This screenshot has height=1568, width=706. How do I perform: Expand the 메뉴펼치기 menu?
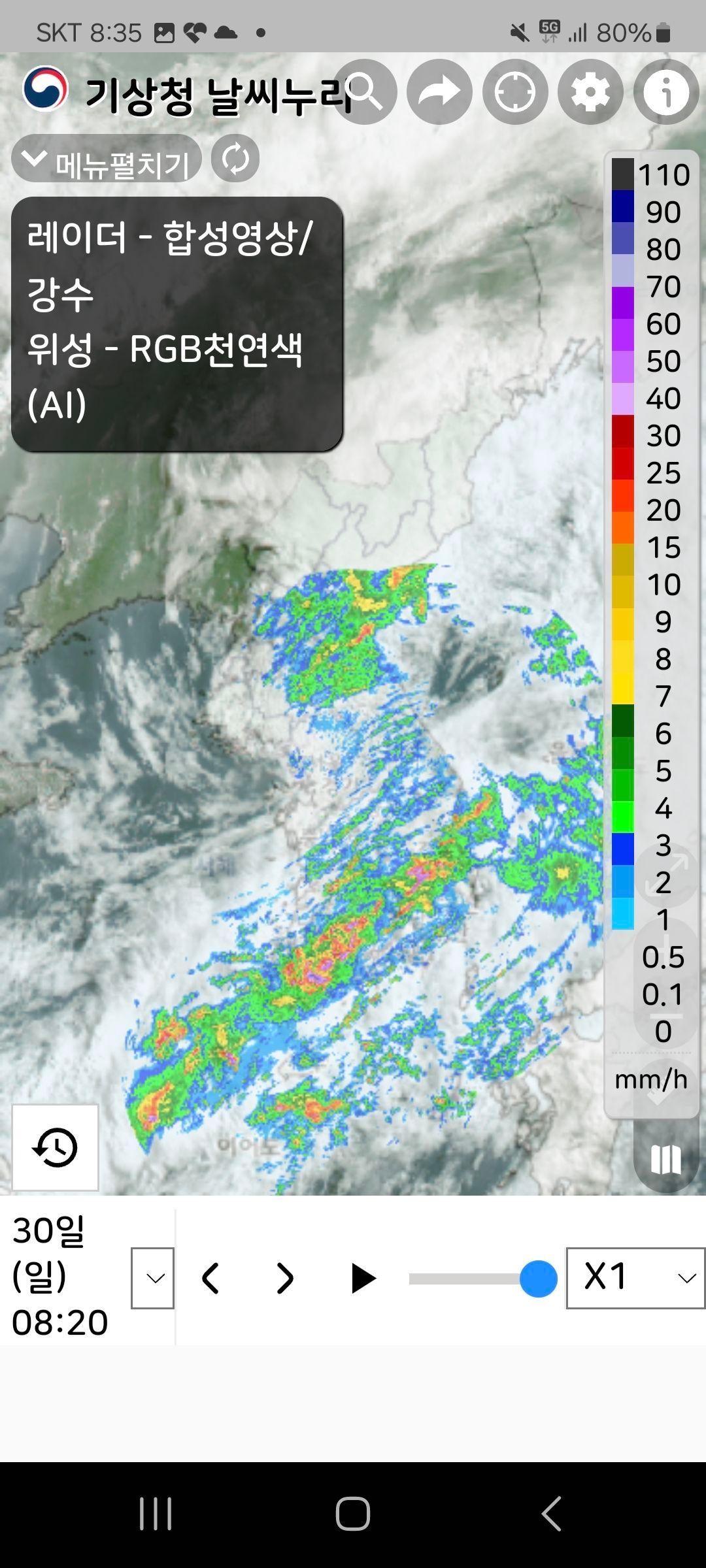coord(107,159)
